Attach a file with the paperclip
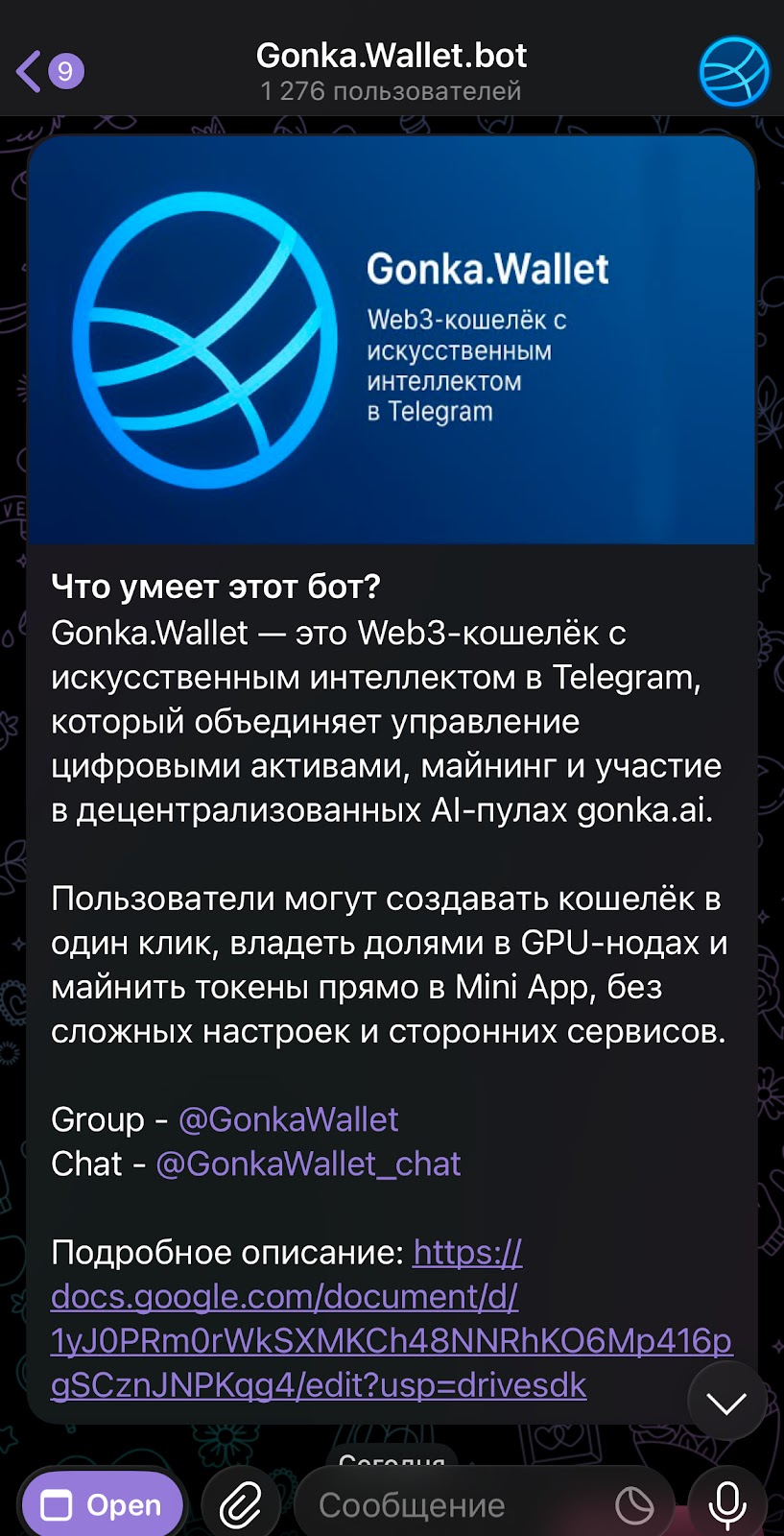784x1536 pixels. pyautogui.click(x=240, y=1504)
